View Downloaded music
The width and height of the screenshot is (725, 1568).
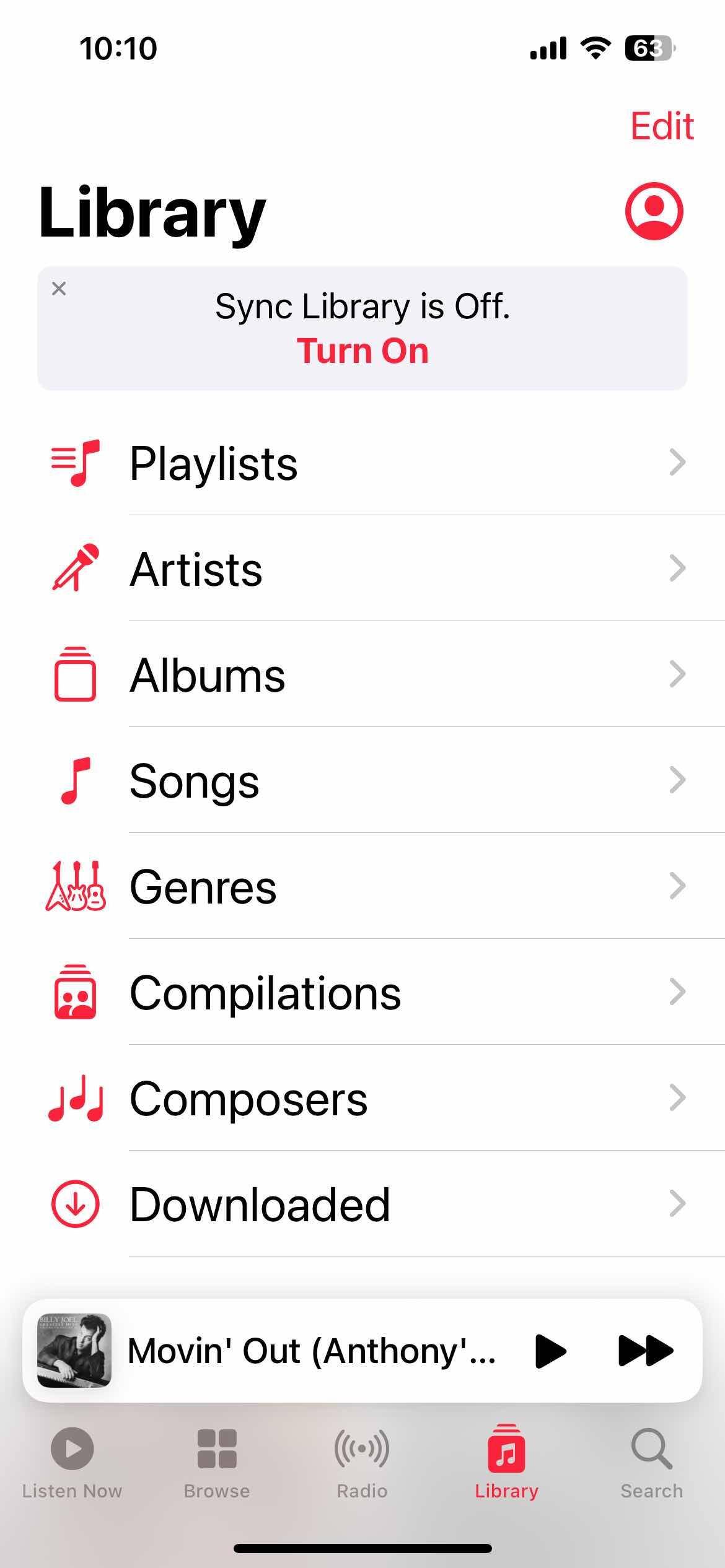[362, 1204]
